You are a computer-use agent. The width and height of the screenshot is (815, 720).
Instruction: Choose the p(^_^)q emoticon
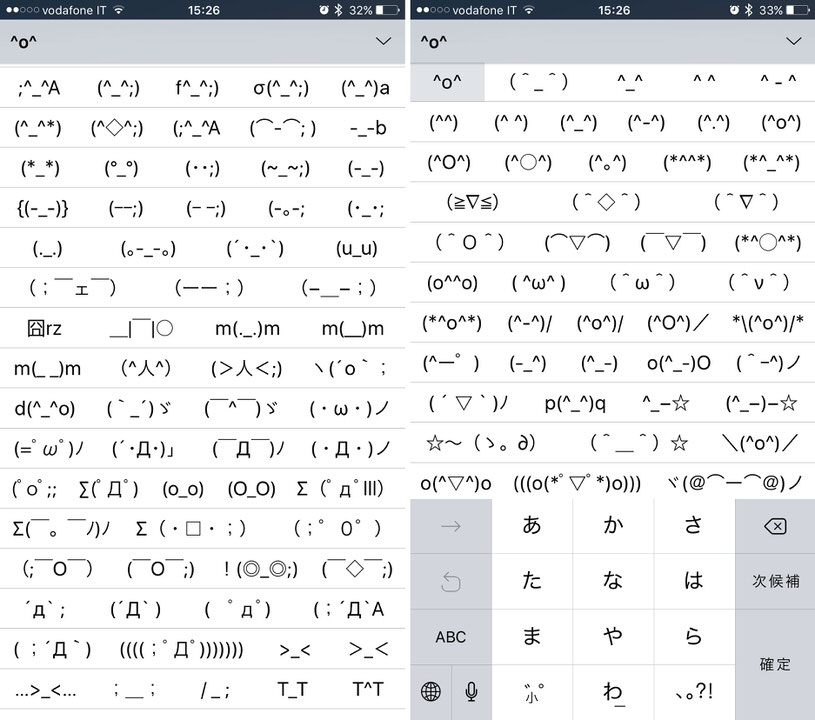coord(575,403)
